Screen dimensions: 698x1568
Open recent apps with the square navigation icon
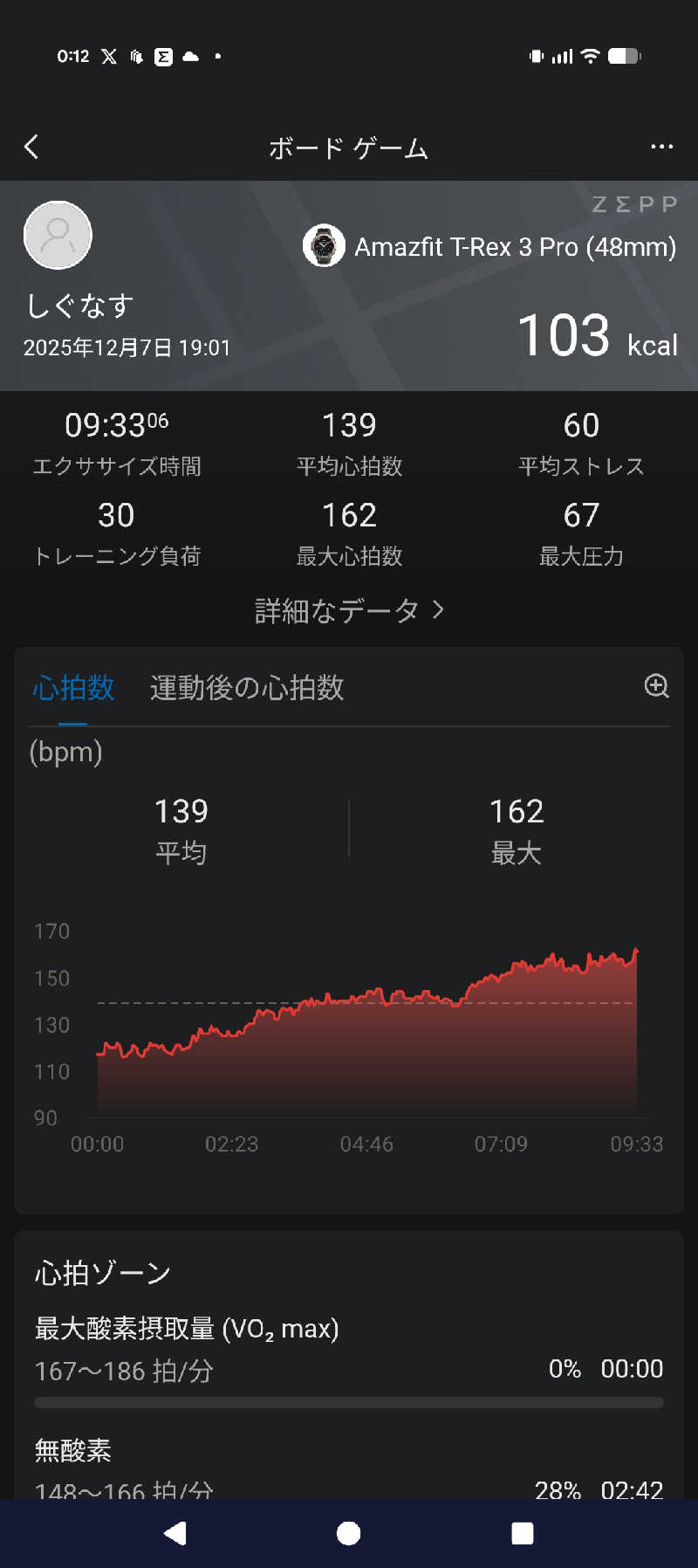pyautogui.click(x=522, y=1533)
